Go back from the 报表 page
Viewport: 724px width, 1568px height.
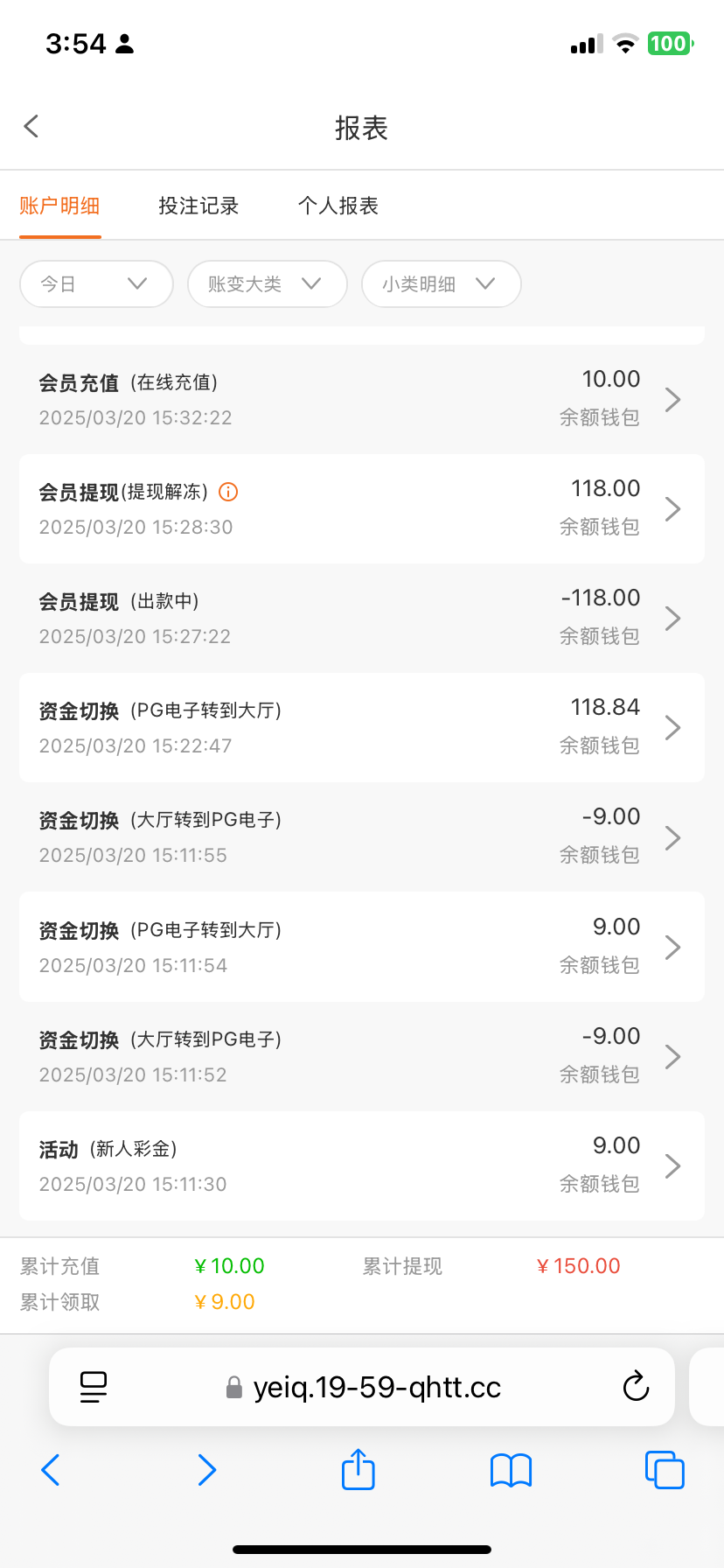click(32, 127)
